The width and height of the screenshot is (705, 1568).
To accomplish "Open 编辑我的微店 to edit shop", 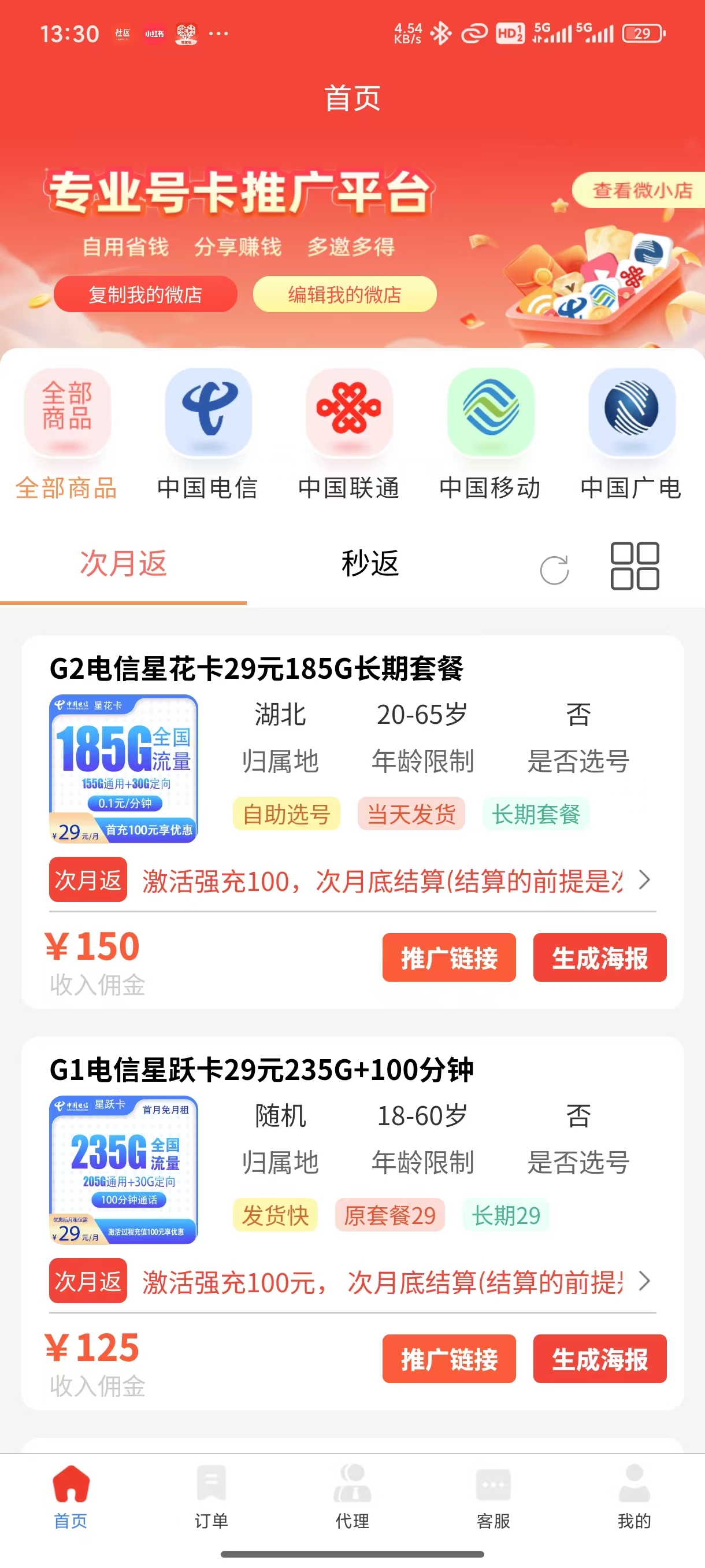I will click(344, 295).
